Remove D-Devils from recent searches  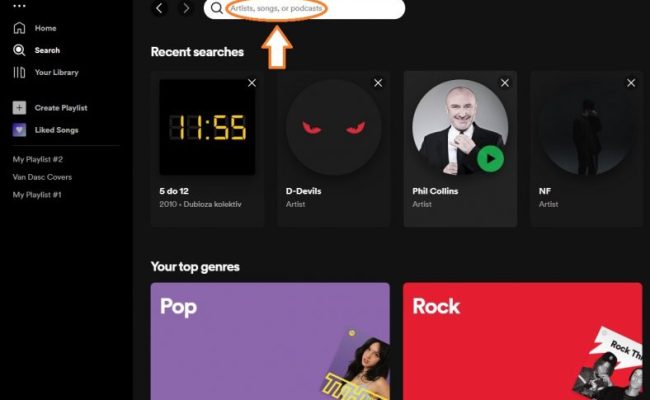[x=378, y=83]
